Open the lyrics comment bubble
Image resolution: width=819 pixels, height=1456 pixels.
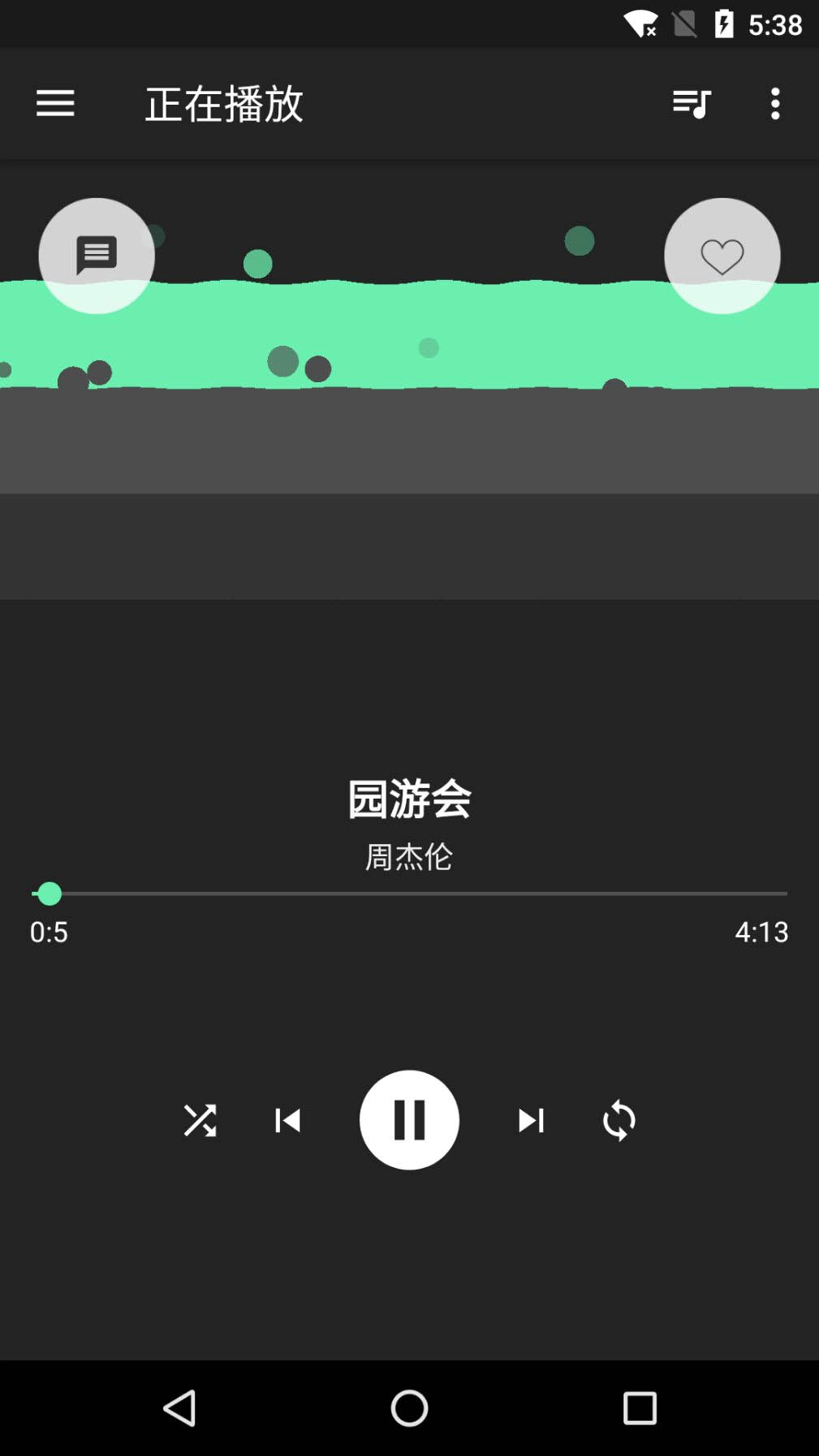[x=97, y=256]
